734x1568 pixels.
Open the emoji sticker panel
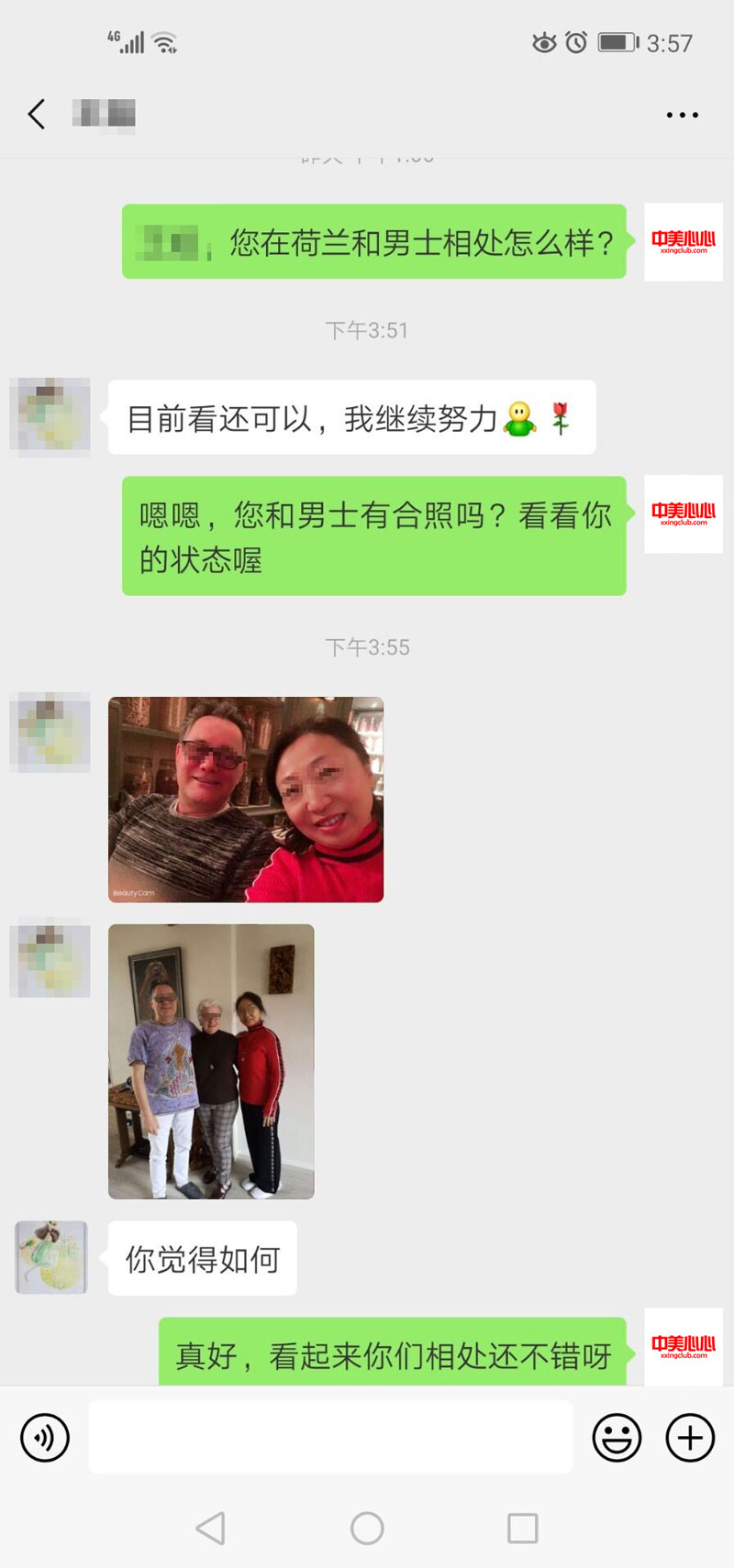click(x=617, y=1437)
